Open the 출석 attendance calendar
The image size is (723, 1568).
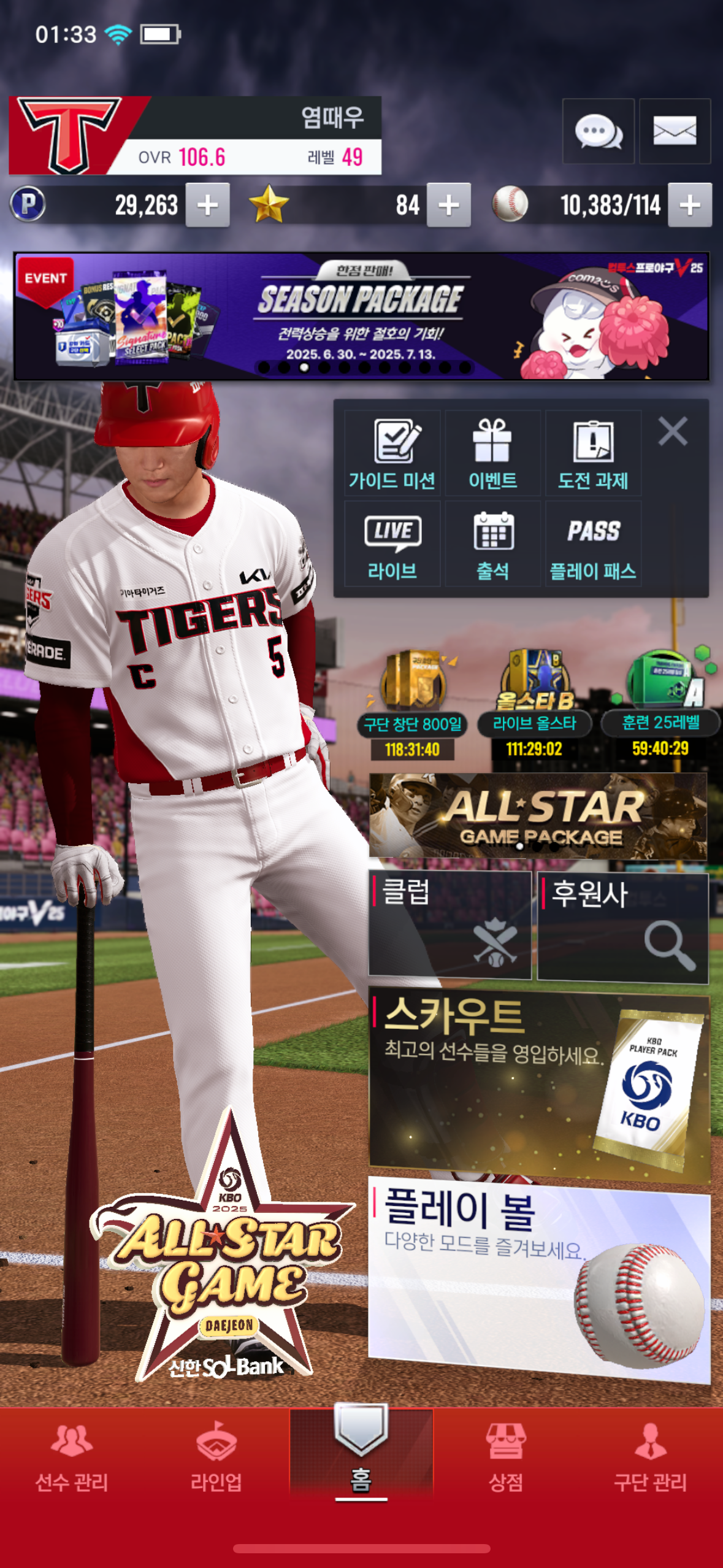point(492,544)
